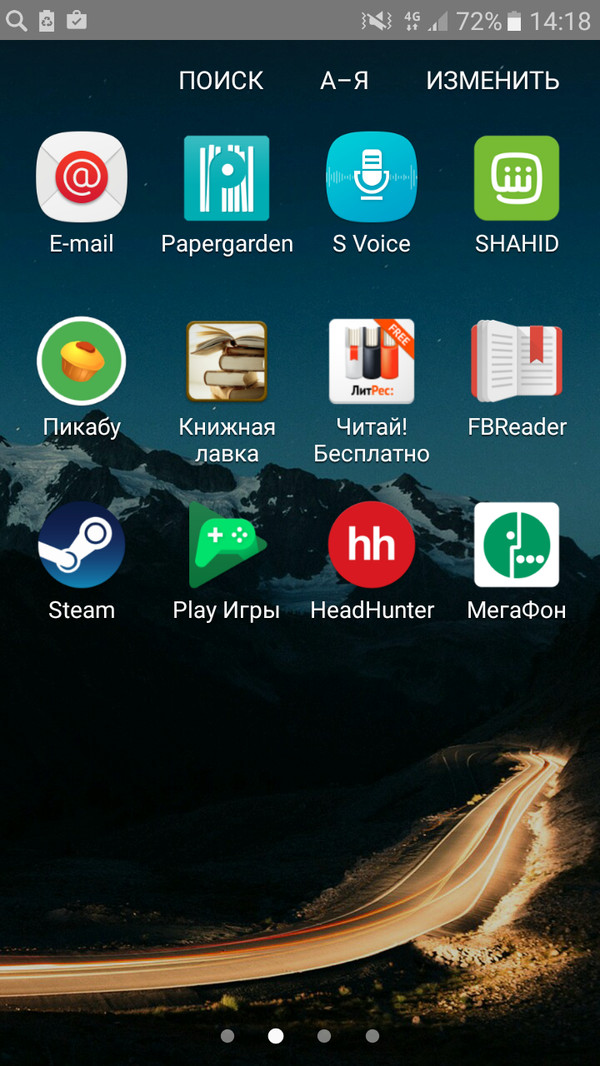The width and height of the screenshot is (600, 1066).
Task: Launch the HeadHunter app
Action: pyautogui.click(x=372, y=545)
